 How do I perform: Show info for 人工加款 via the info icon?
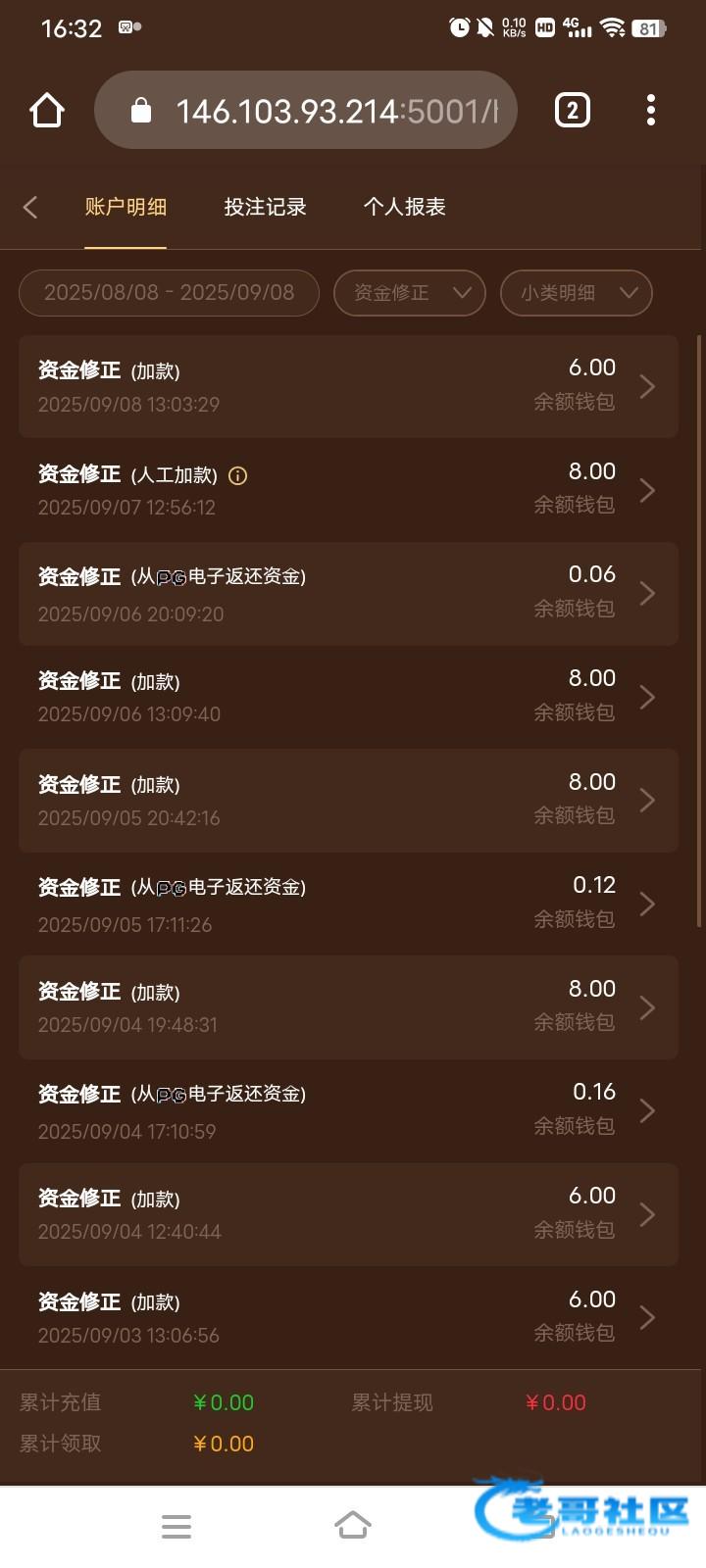(237, 476)
